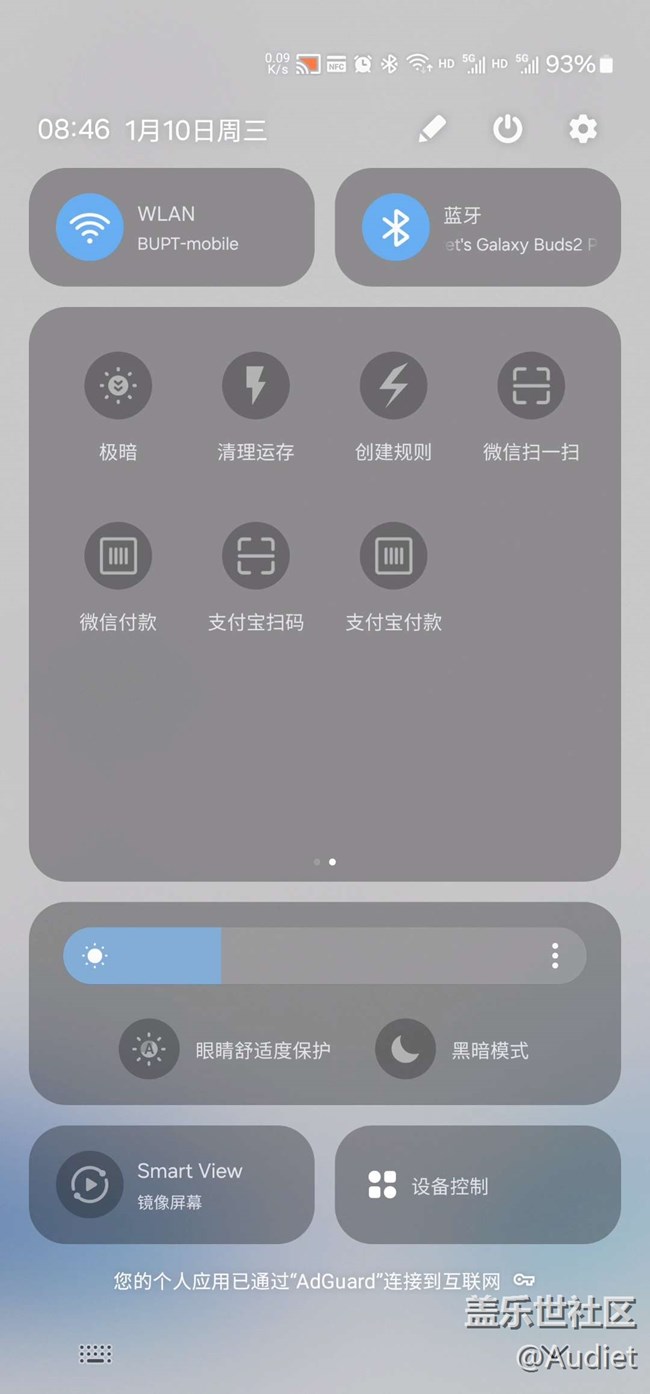Open 支付宝付款 payment code
The image size is (650, 1394).
[394, 556]
